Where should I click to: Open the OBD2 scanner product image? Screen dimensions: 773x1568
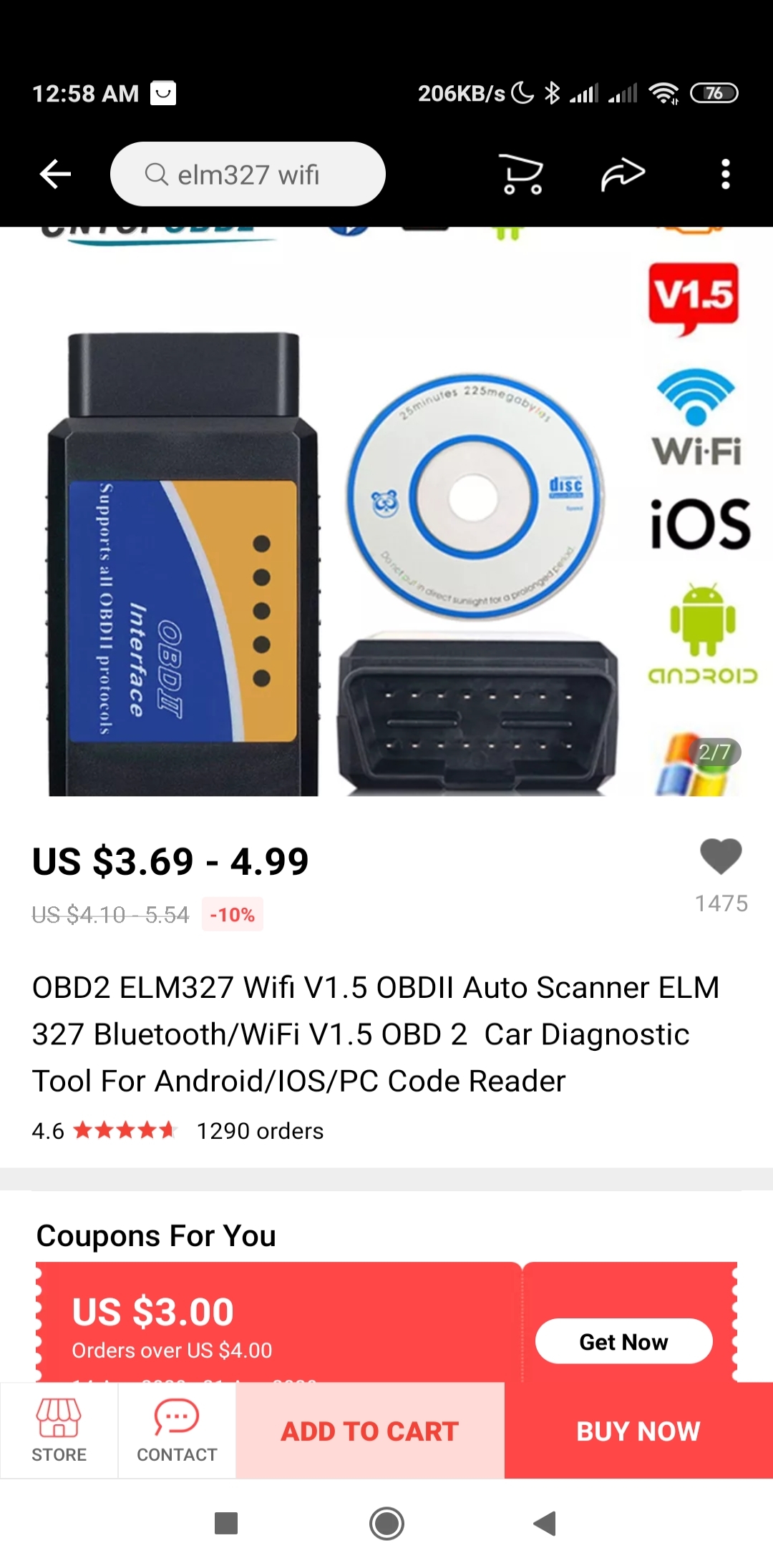pyautogui.click(x=386, y=511)
